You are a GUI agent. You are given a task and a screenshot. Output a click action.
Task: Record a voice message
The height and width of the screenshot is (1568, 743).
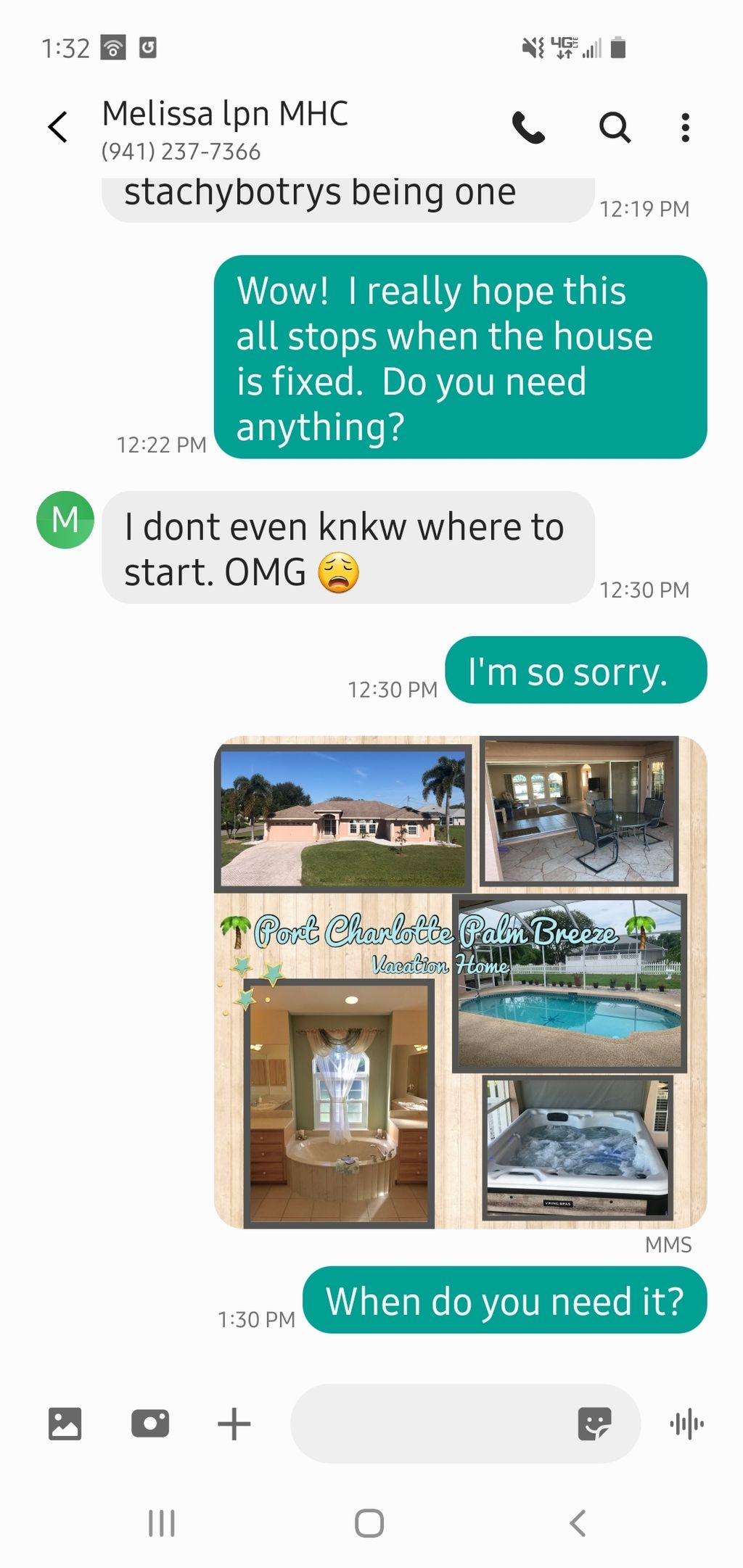click(x=686, y=1423)
